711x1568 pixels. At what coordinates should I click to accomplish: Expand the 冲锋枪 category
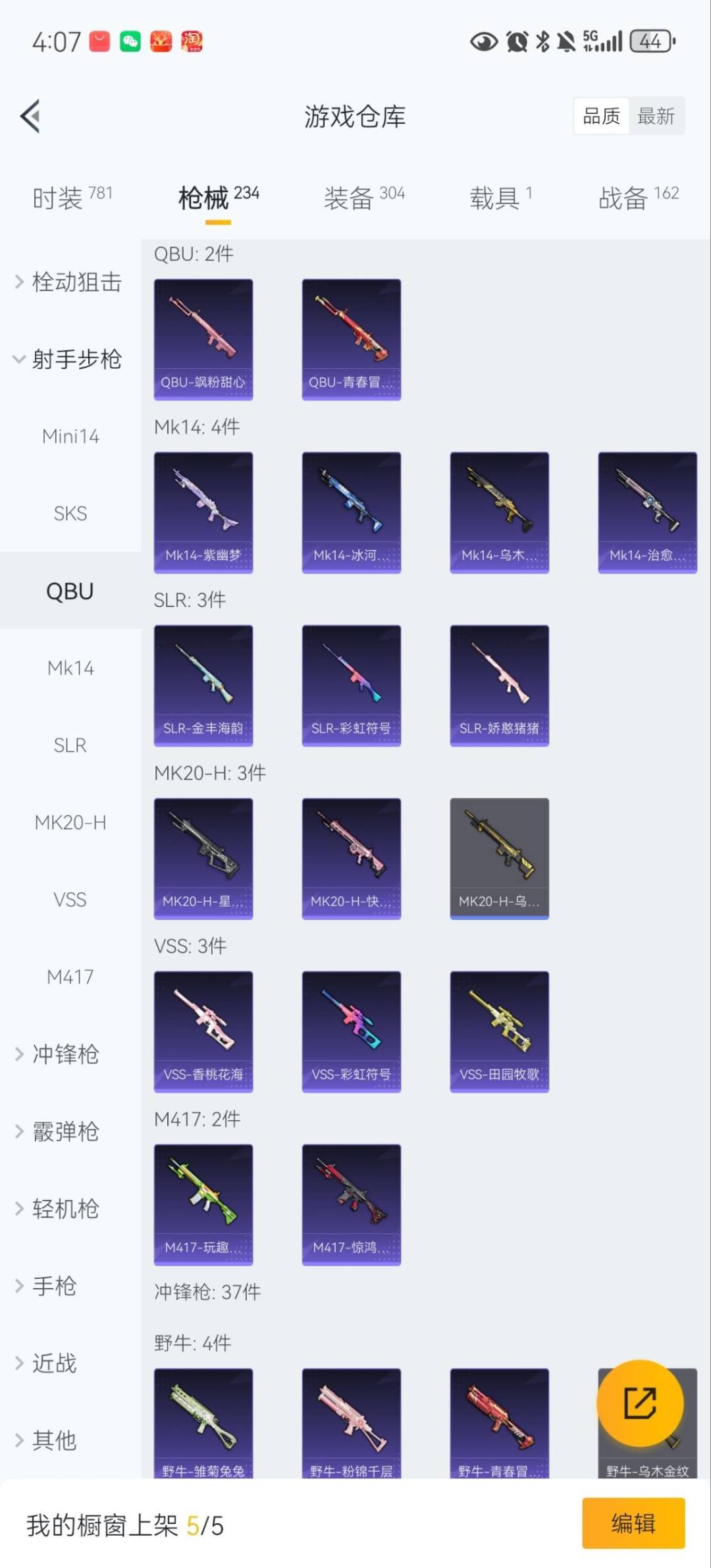click(66, 1054)
